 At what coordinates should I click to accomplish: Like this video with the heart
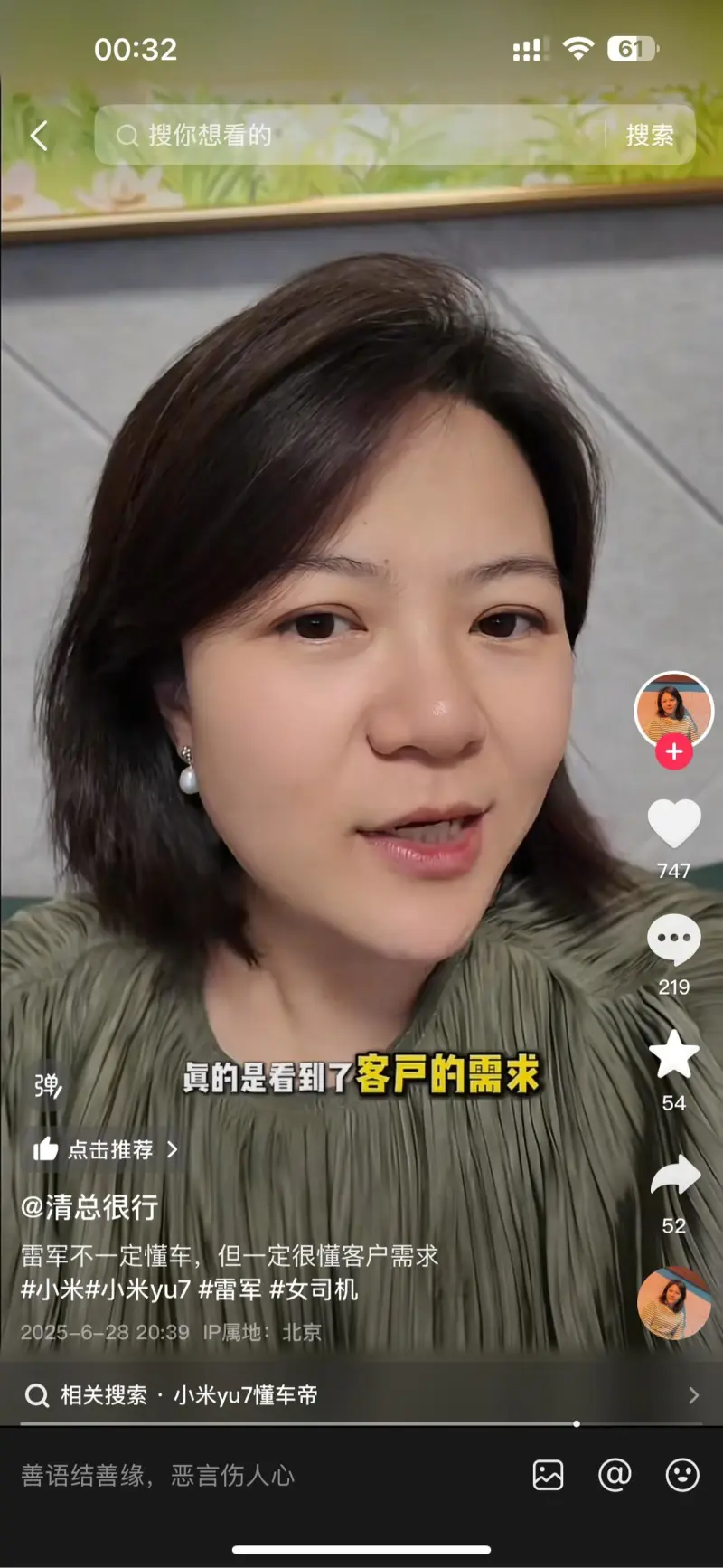(x=674, y=824)
